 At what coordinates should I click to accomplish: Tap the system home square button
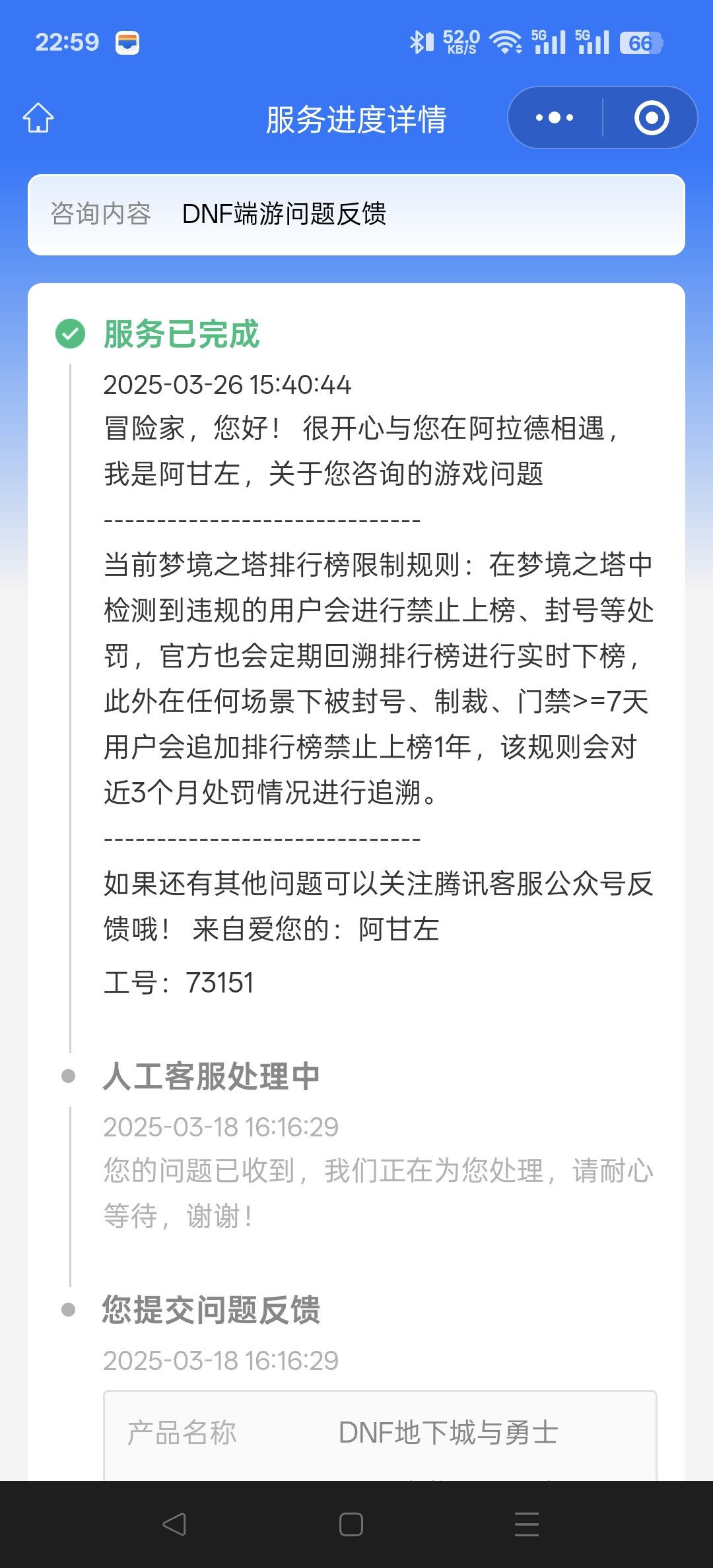351,1524
